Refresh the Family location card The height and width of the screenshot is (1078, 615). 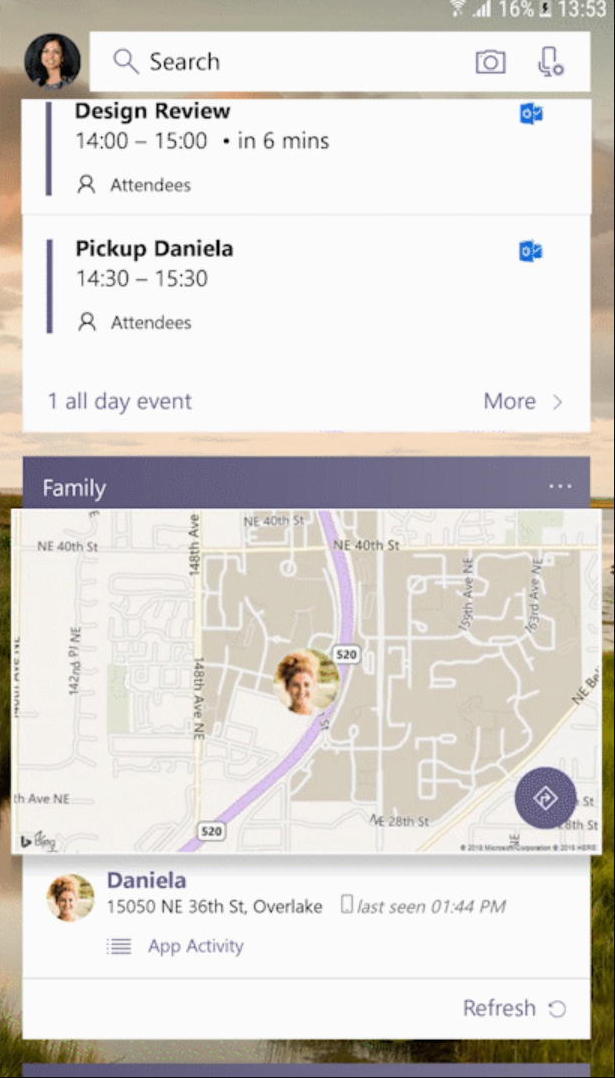513,1008
